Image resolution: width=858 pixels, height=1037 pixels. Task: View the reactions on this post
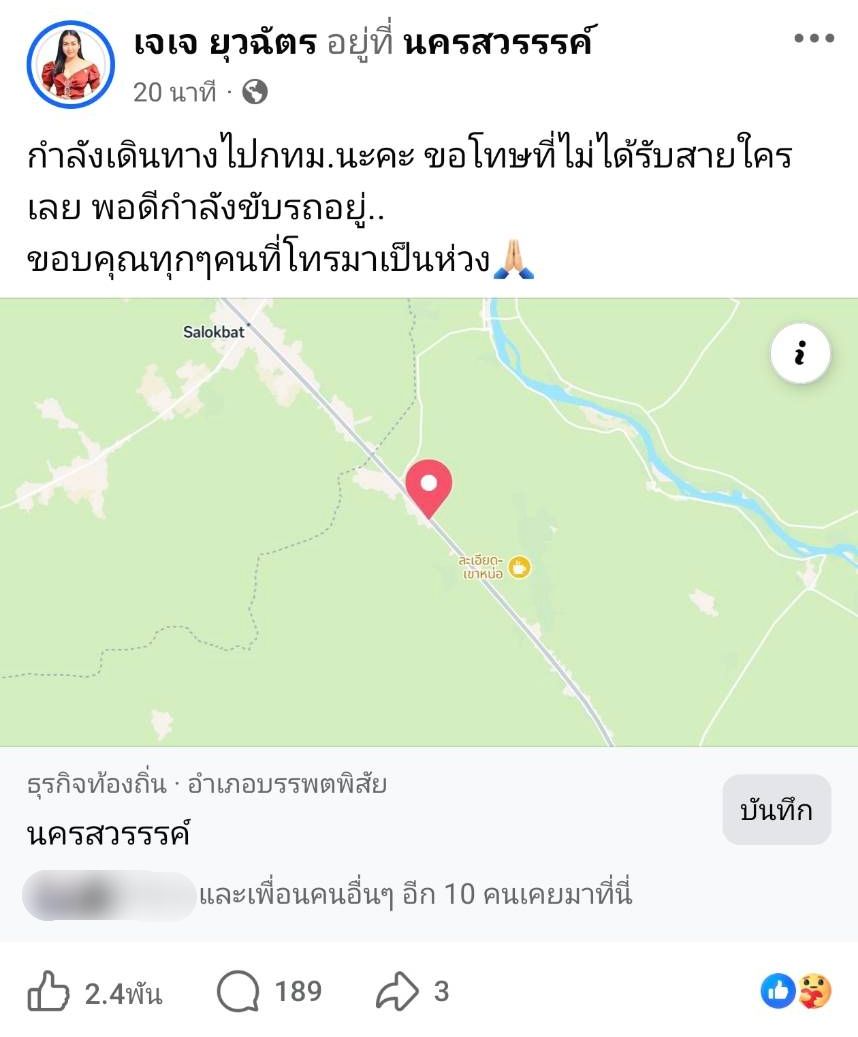click(x=796, y=992)
